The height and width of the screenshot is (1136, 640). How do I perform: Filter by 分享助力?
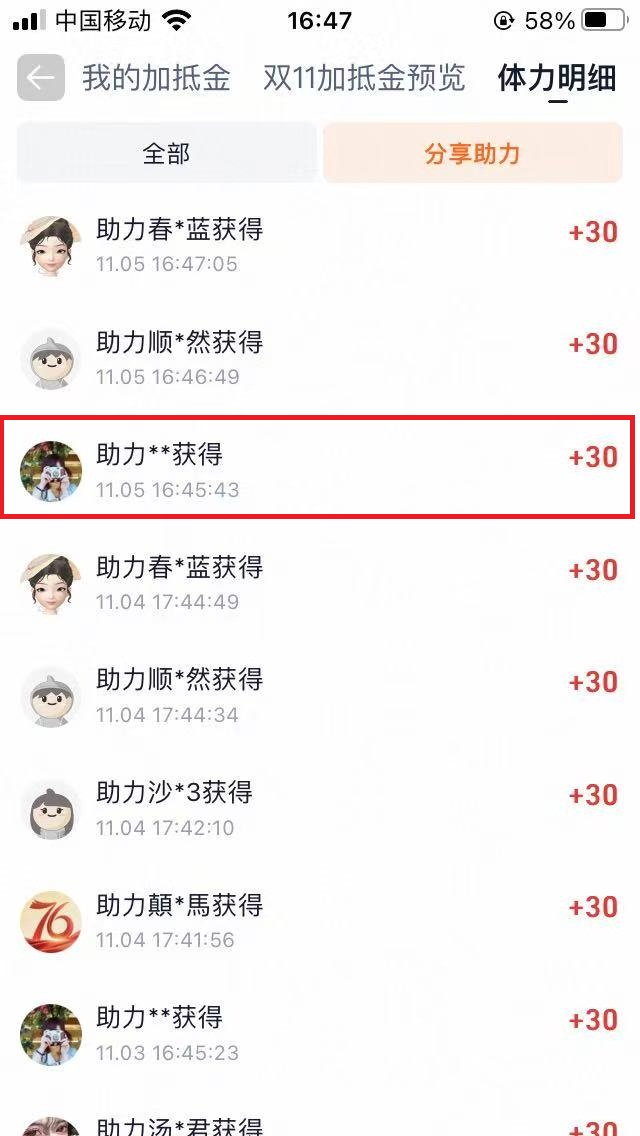[472, 154]
